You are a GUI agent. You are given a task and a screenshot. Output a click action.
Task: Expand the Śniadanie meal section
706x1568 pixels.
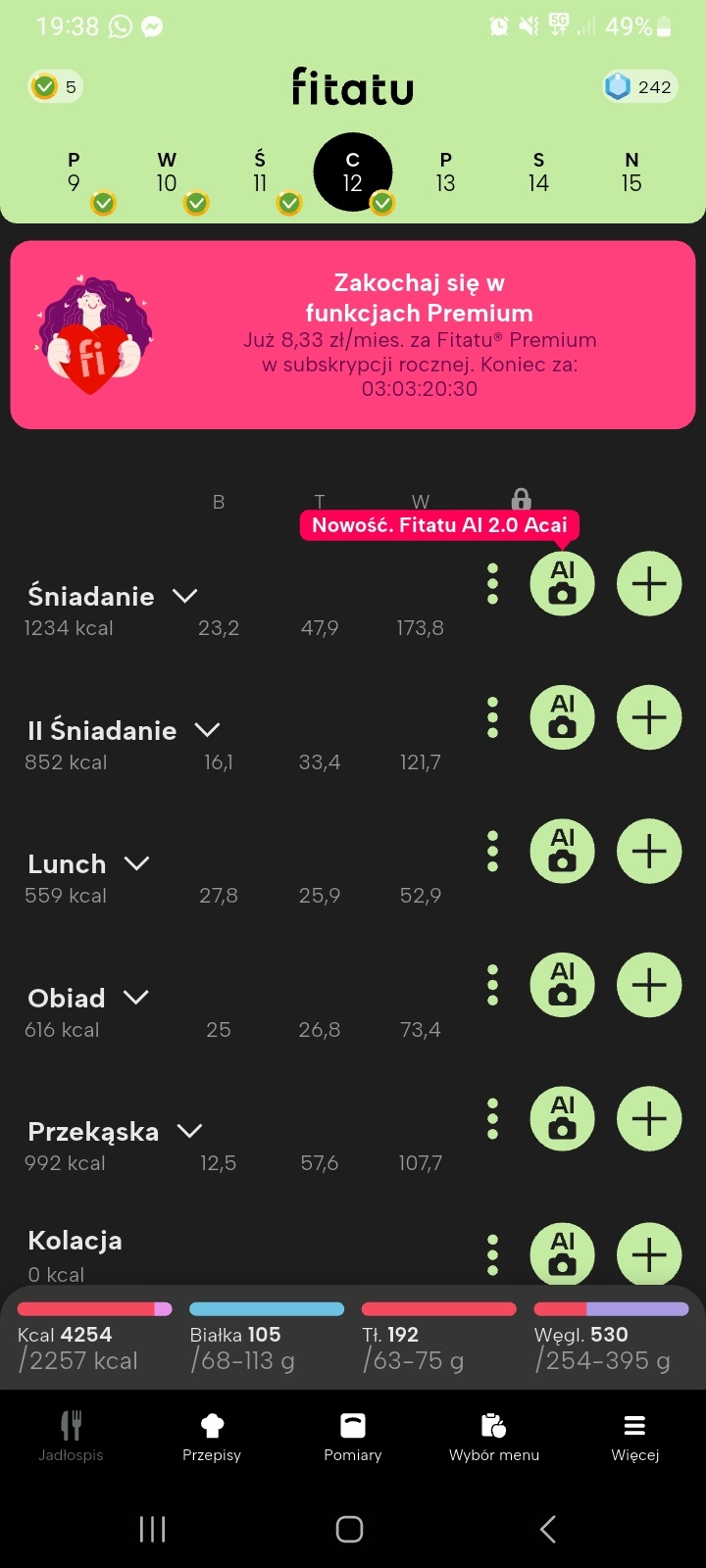click(184, 596)
